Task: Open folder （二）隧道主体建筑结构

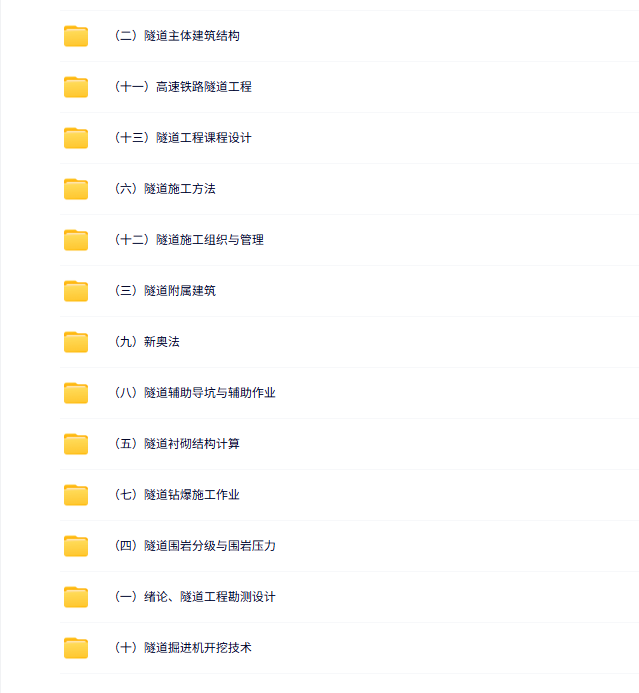Action: (x=176, y=36)
